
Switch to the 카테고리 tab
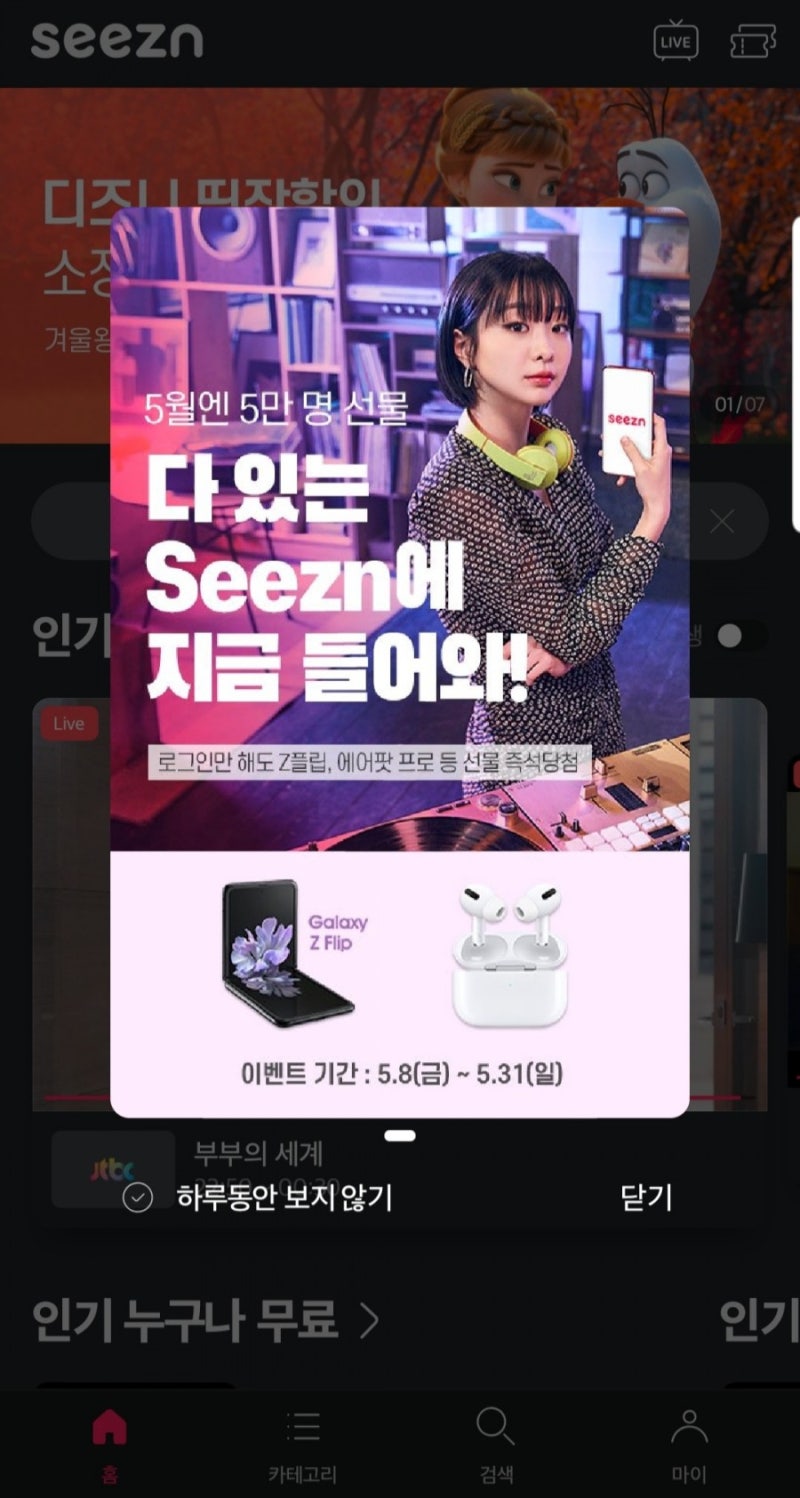coord(302,1444)
